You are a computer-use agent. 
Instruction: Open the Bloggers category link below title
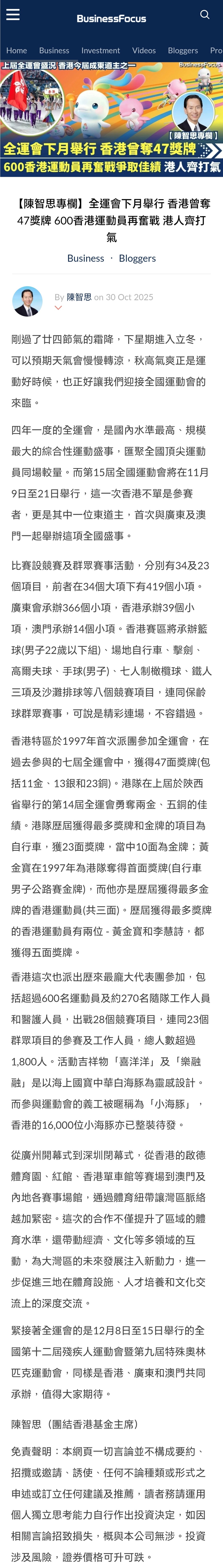click(x=137, y=258)
